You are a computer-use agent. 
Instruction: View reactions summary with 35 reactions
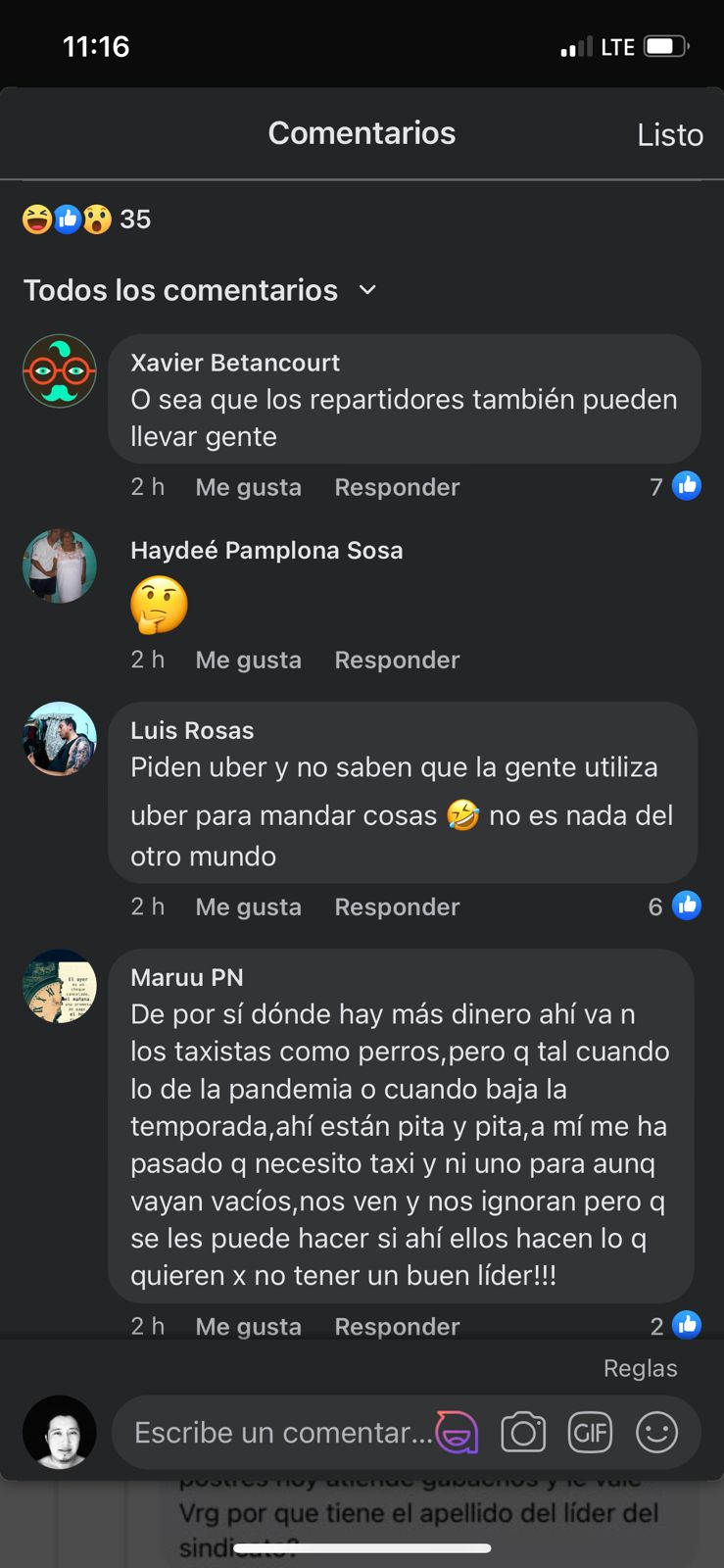86,219
